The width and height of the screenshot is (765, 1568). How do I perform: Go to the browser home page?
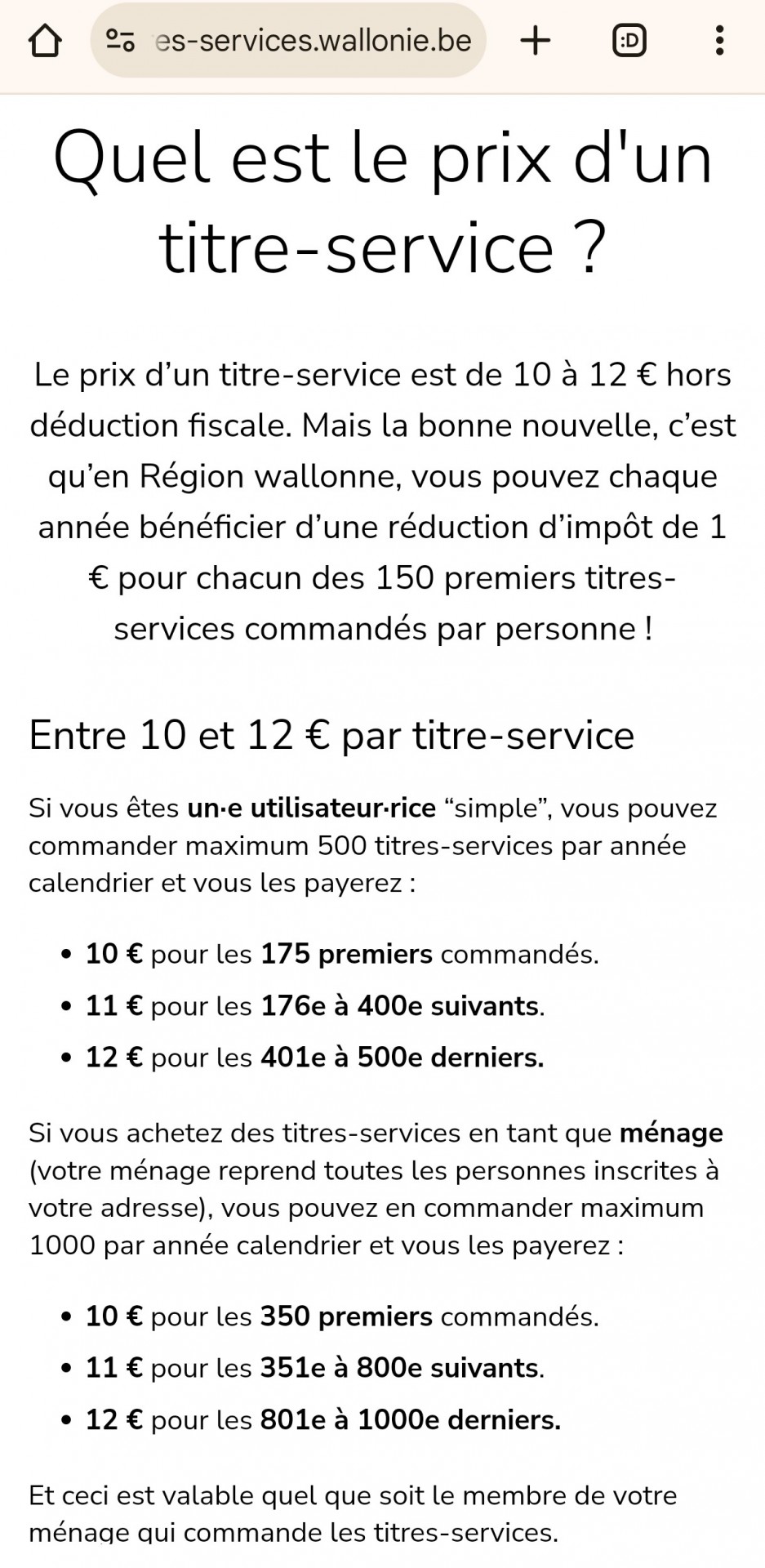pos(45,40)
